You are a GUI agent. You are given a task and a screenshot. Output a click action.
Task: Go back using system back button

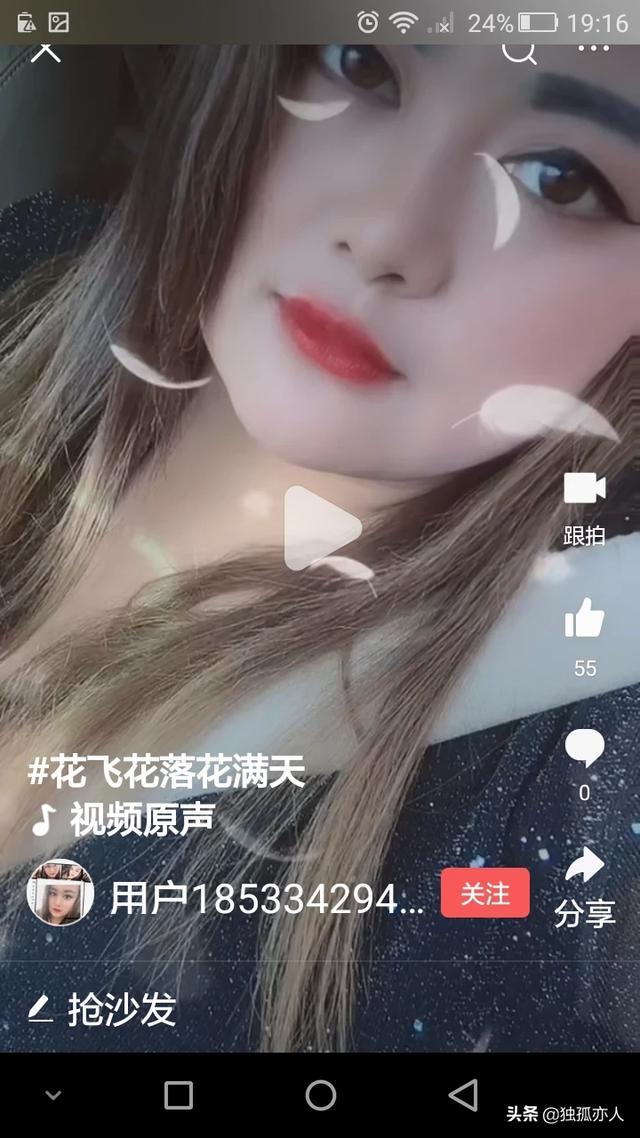pos(462,1095)
